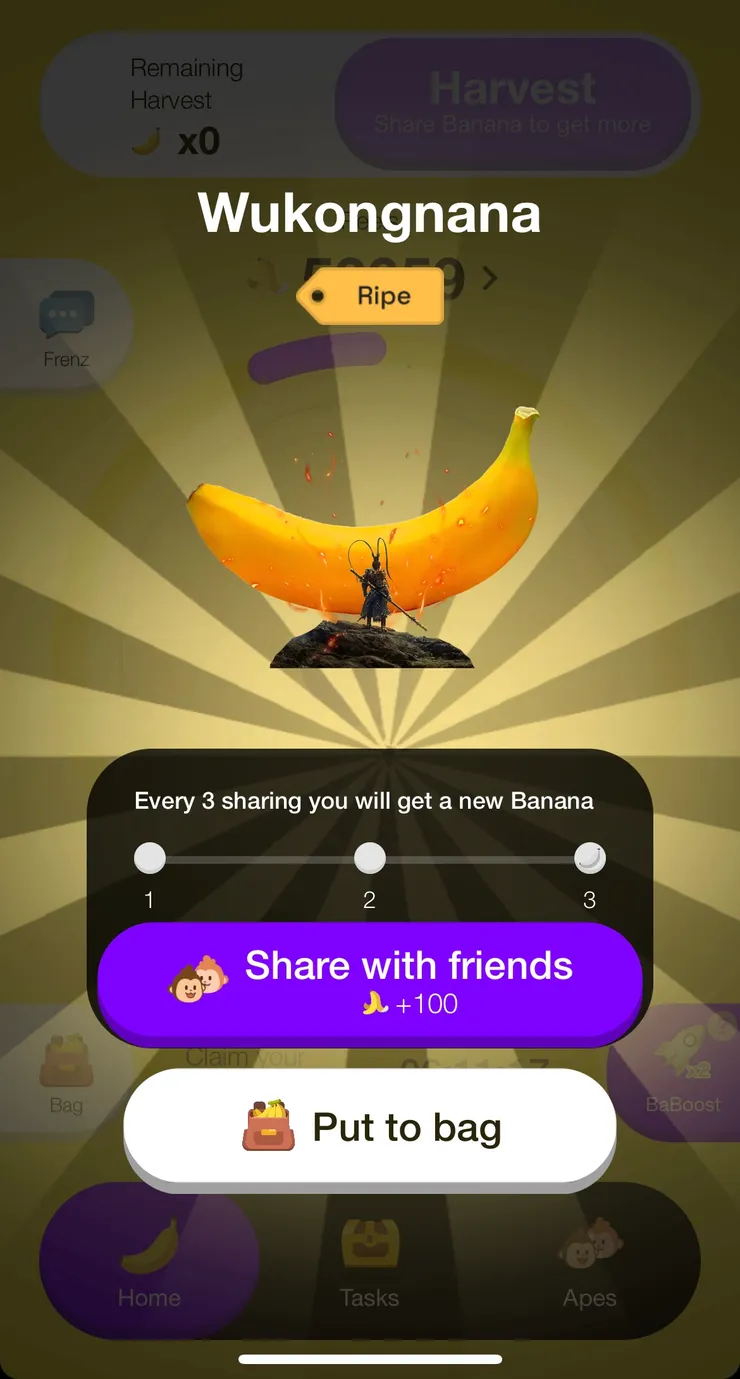740x1379 pixels.
Task: Share the Wukongnana banana with friends
Action: 370,980
